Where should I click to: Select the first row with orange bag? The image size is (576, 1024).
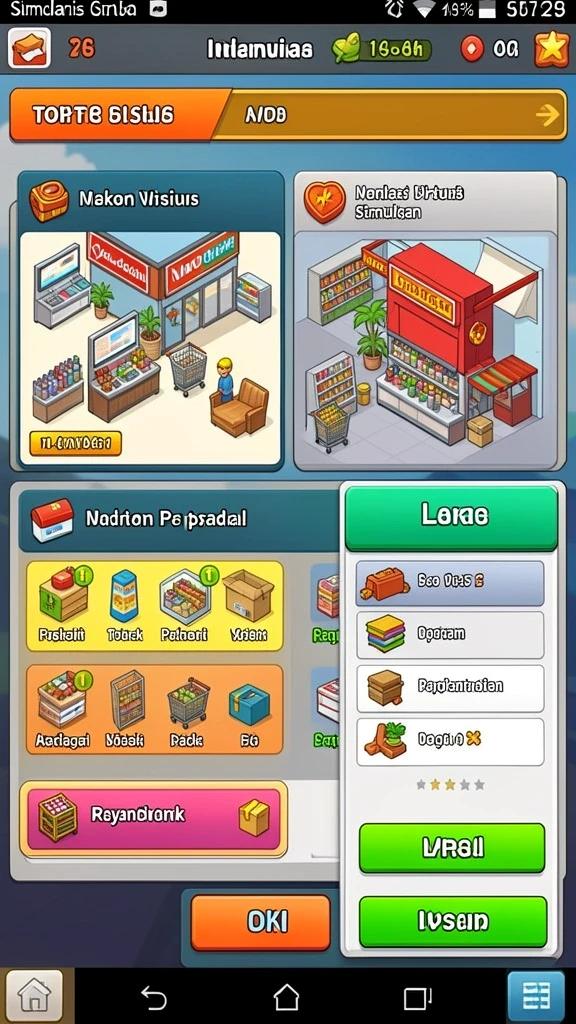(x=450, y=583)
